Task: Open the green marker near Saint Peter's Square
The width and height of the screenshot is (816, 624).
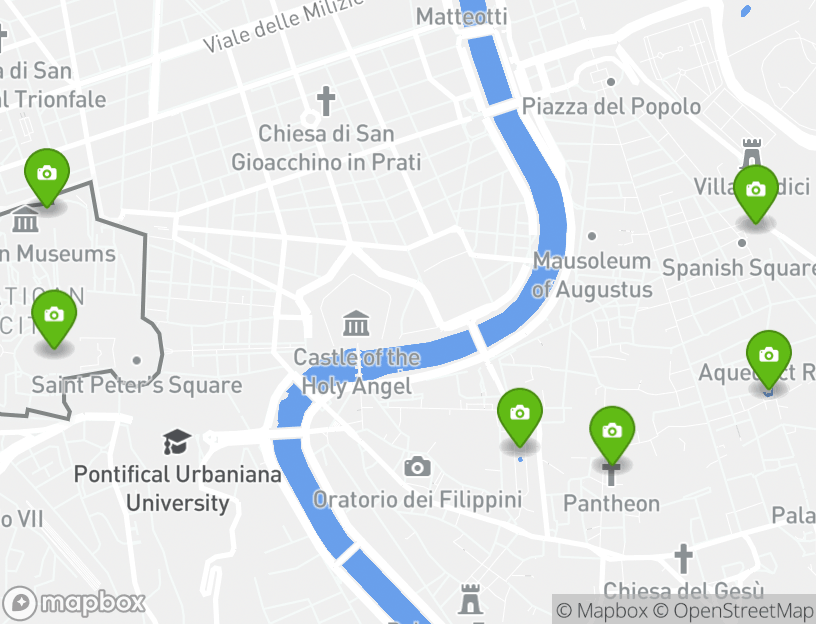Action: pos(54,315)
